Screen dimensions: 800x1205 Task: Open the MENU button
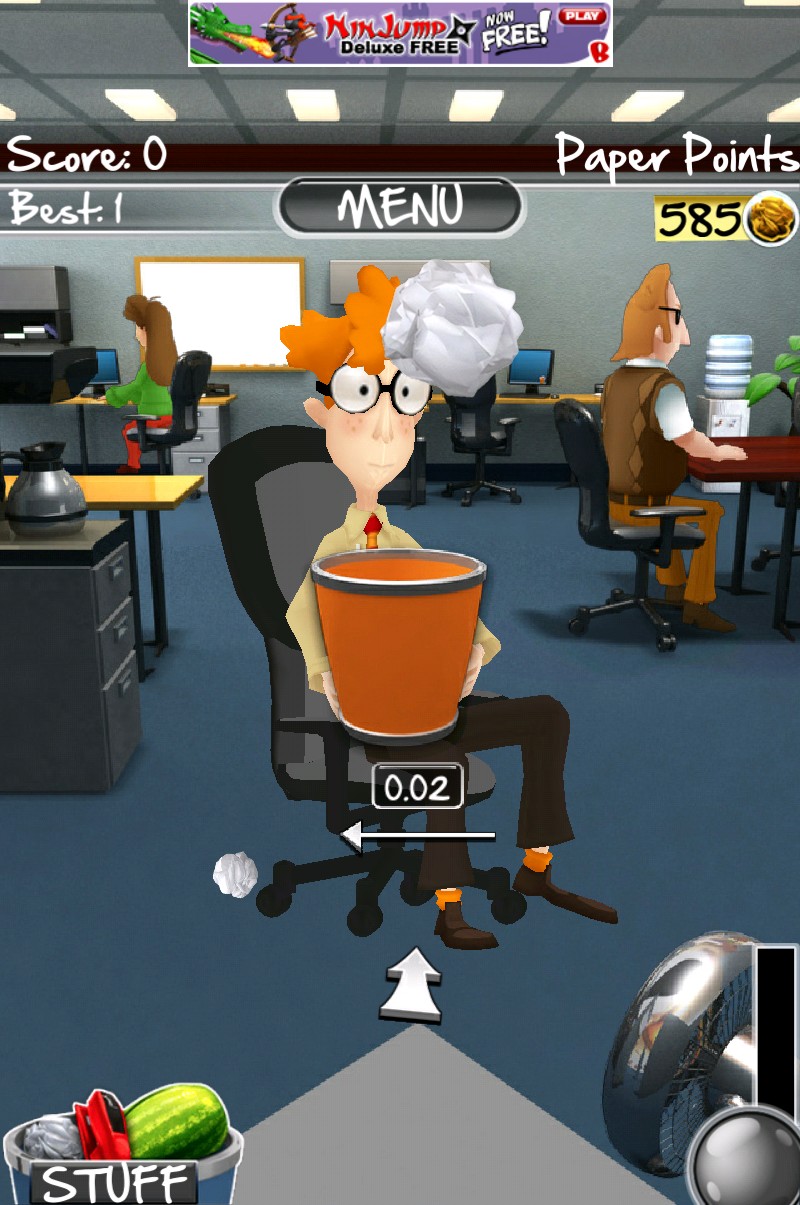coord(400,207)
